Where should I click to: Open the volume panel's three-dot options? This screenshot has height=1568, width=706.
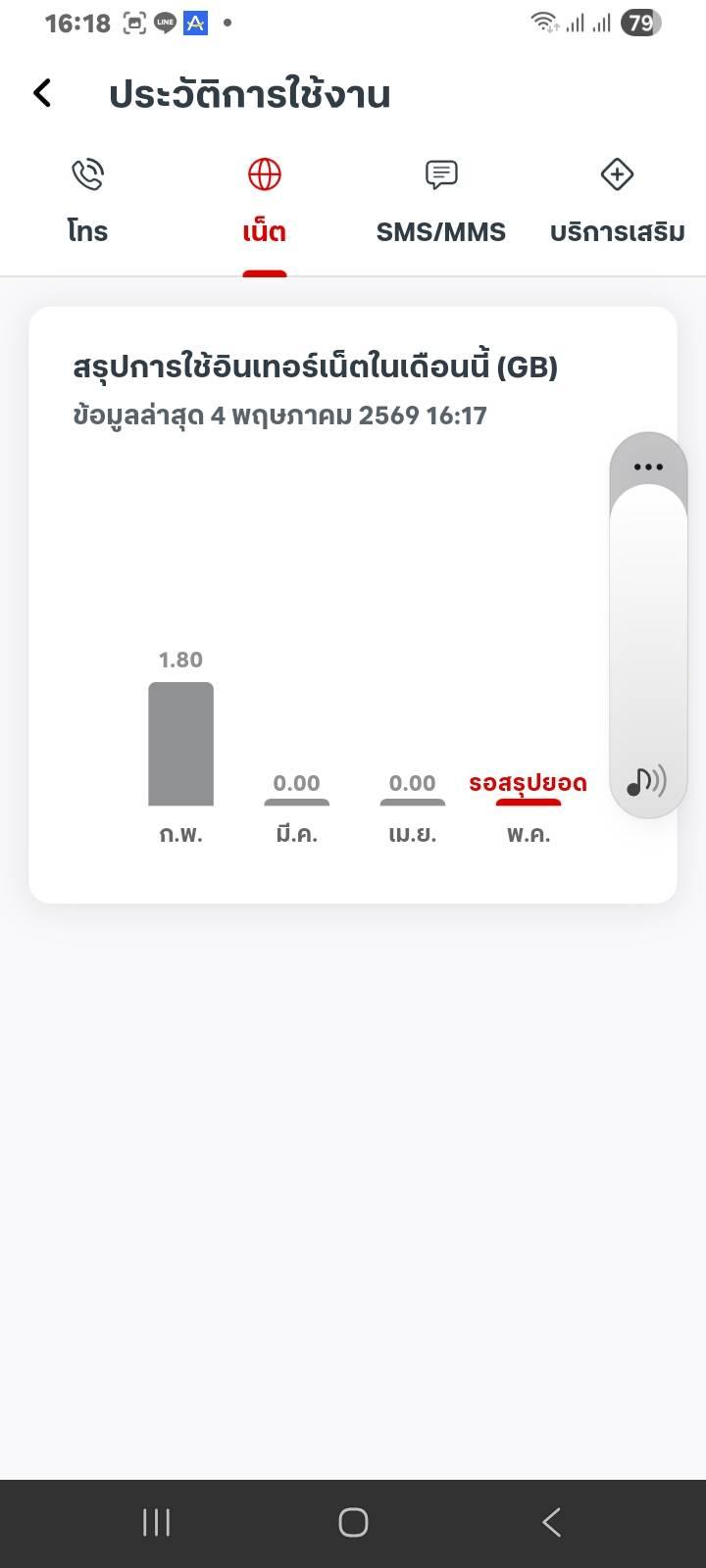point(648,466)
